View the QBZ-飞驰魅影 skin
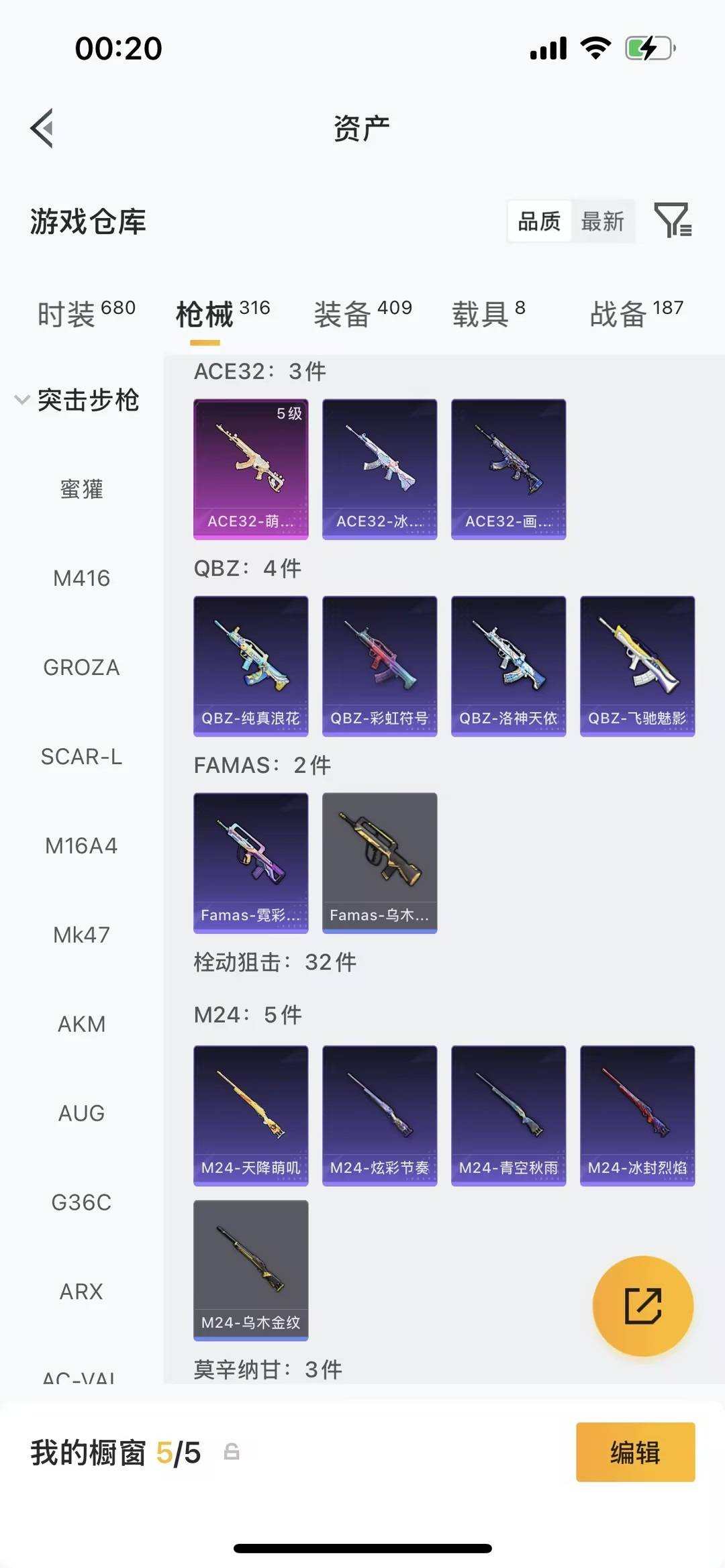Viewport: 725px width, 1568px height. (637, 666)
